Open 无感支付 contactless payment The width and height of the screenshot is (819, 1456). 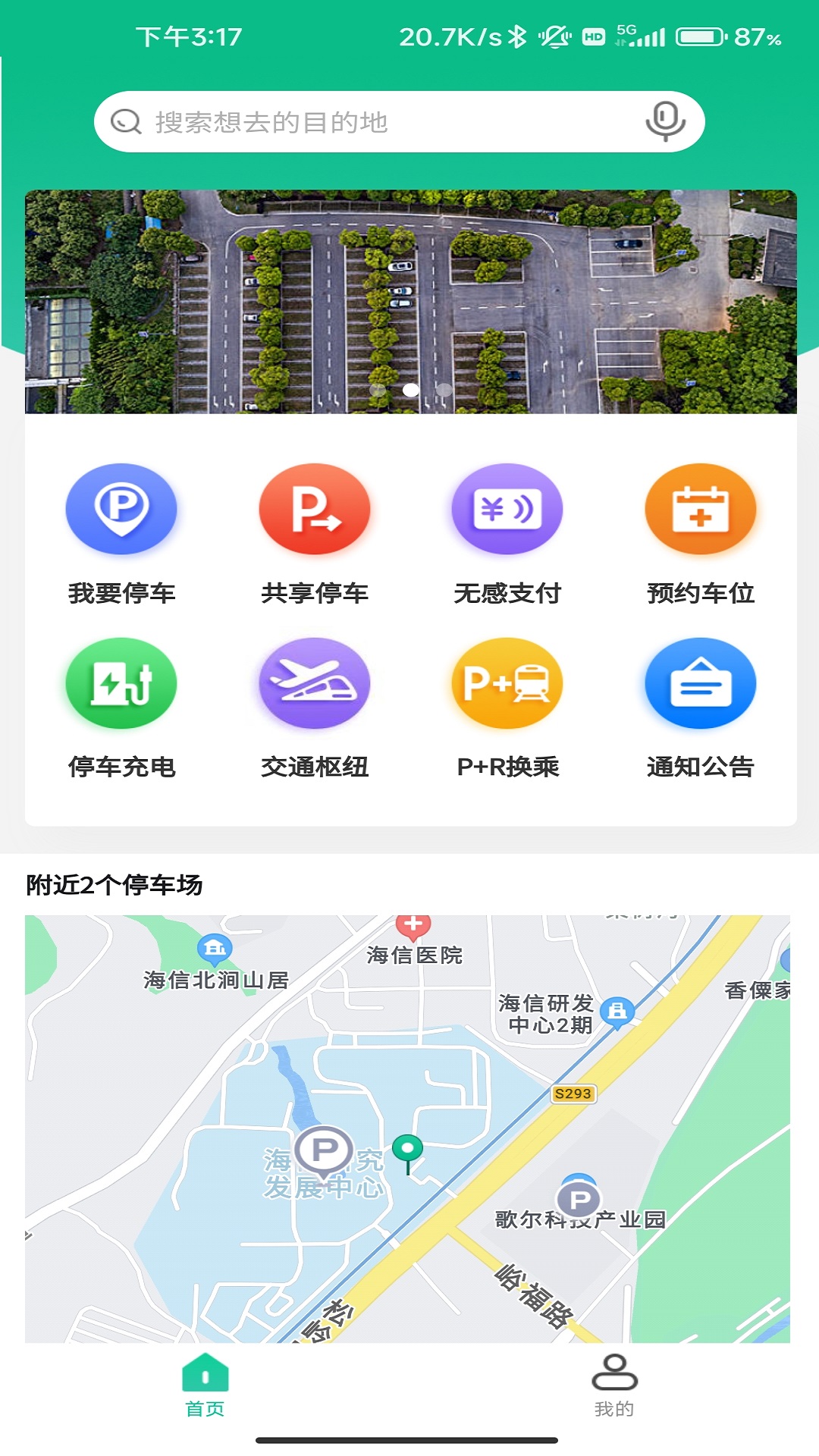click(x=507, y=510)
